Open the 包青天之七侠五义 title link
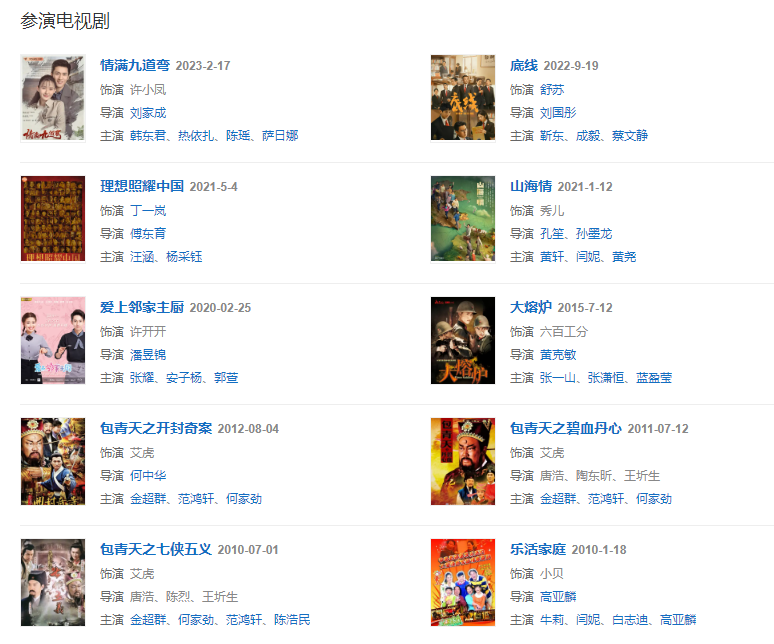The width and height of the screenshot is (774, 644). [x=156, y=550]
